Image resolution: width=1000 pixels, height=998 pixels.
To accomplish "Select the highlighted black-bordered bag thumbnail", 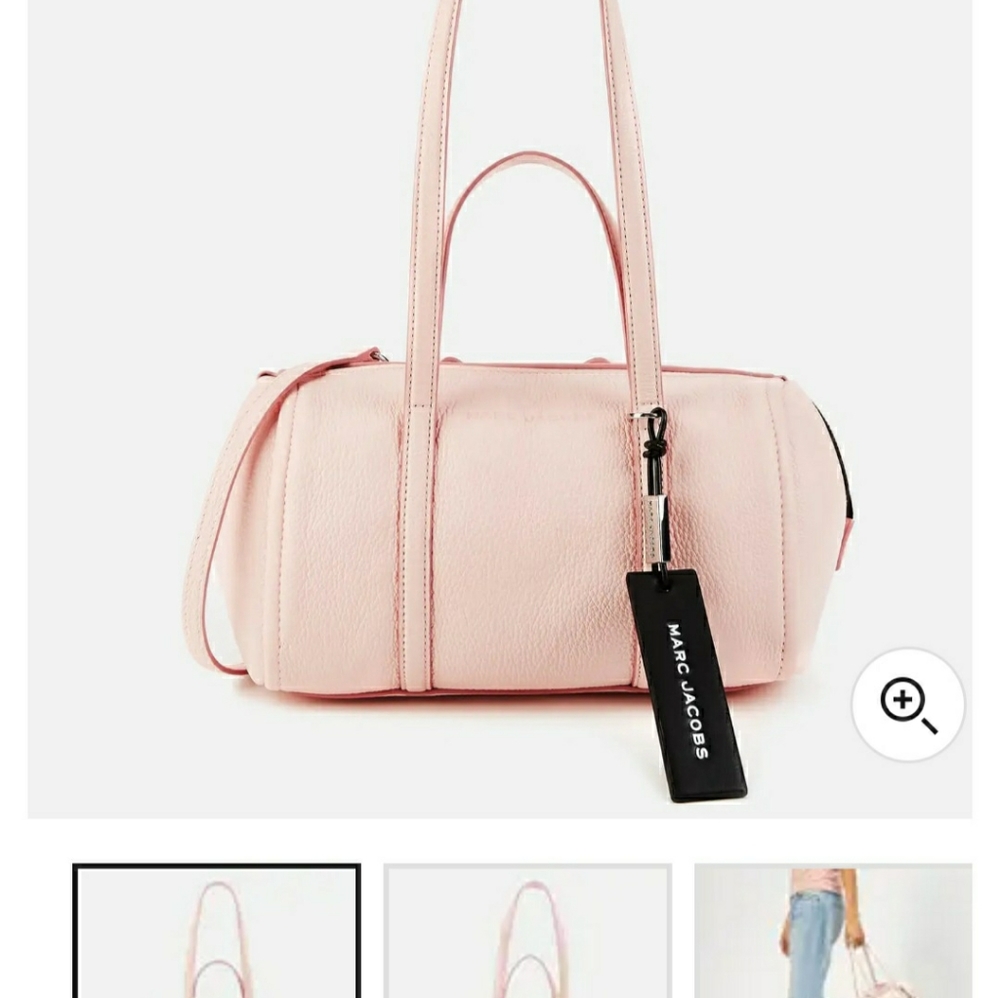I will pyautogui.click(x=216, y=932).
